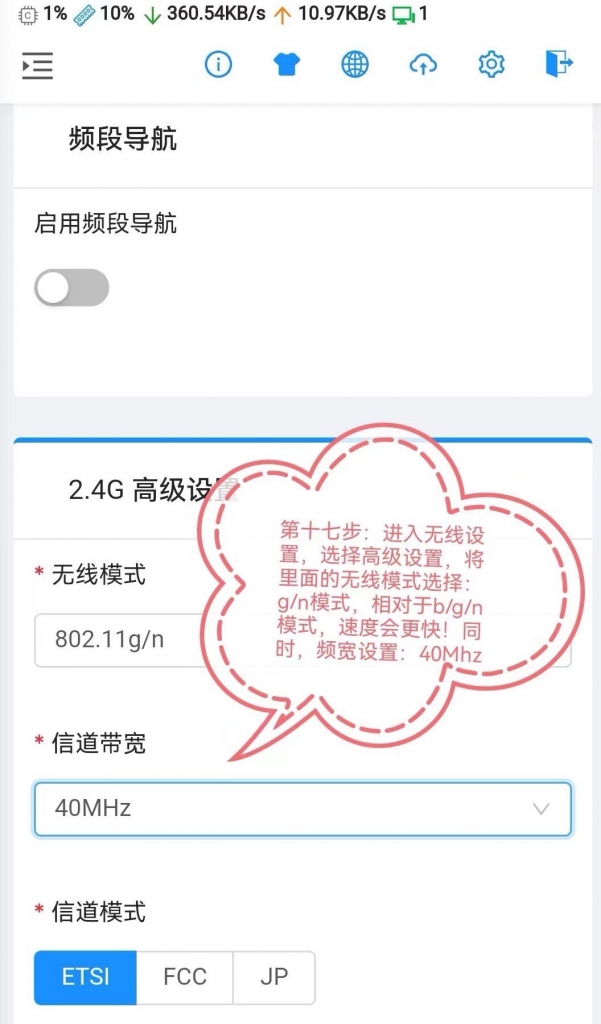
Task: Open the settings gear
Action: [x=491, y=65]
